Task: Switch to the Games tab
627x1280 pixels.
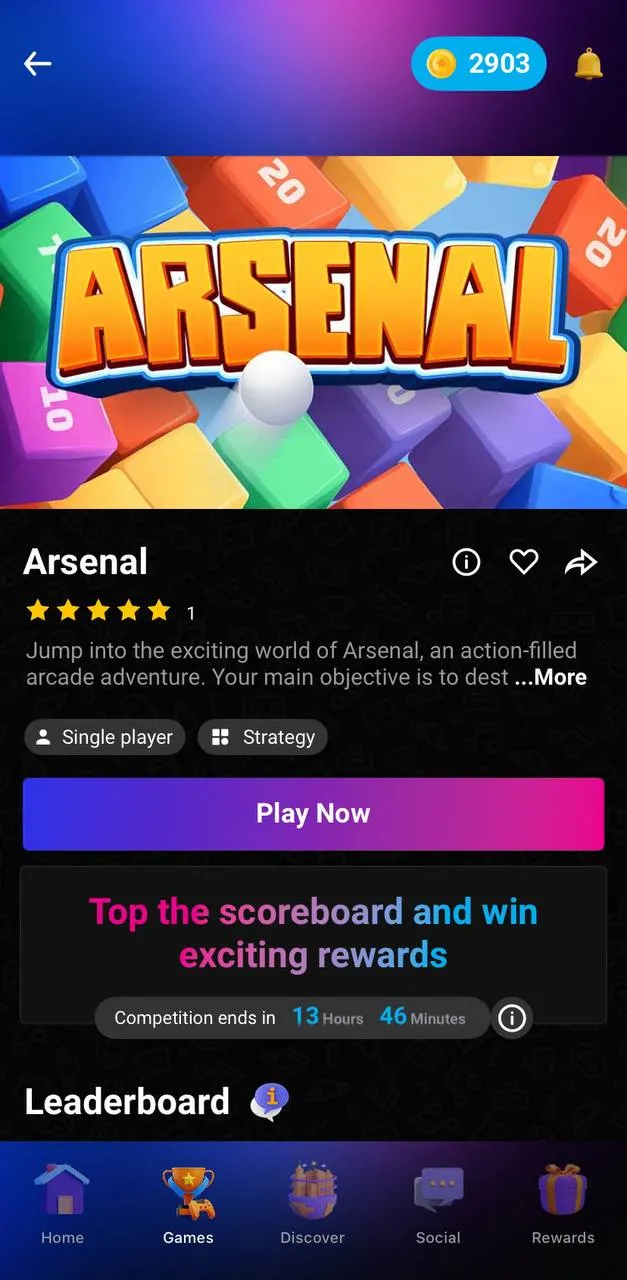Action: tap(188, 1205)
